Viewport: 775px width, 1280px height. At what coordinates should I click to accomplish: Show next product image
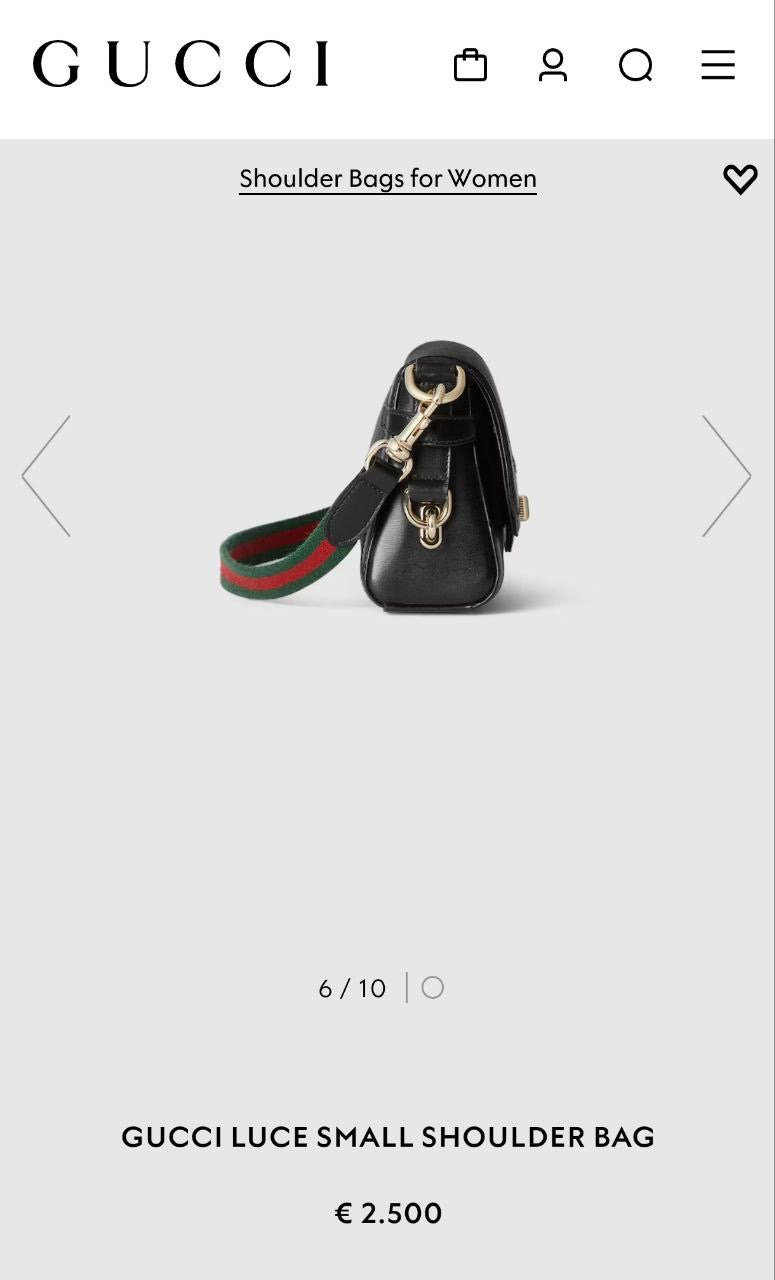pyautogui.click(x=726, y=476)
